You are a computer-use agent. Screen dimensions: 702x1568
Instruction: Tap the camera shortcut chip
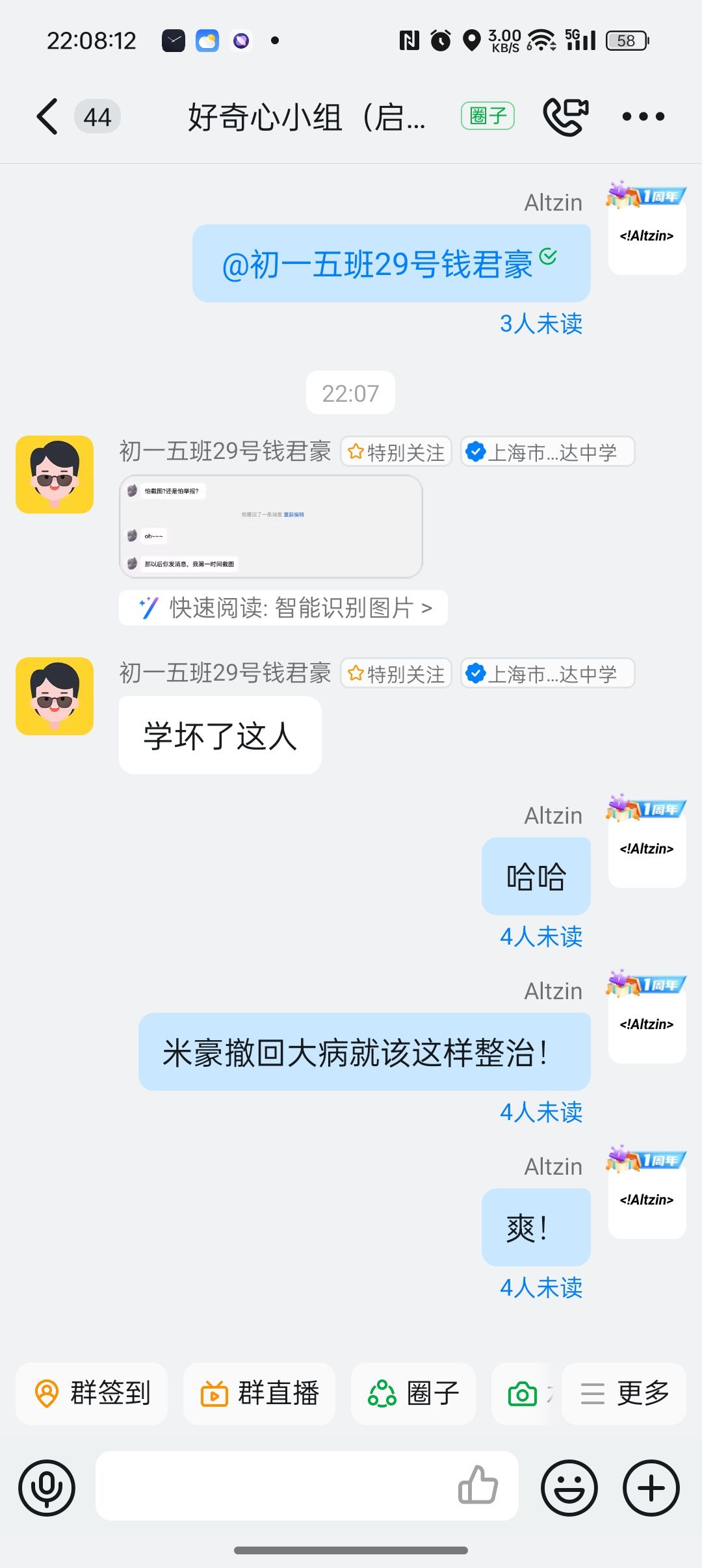tap(523, 1394)
